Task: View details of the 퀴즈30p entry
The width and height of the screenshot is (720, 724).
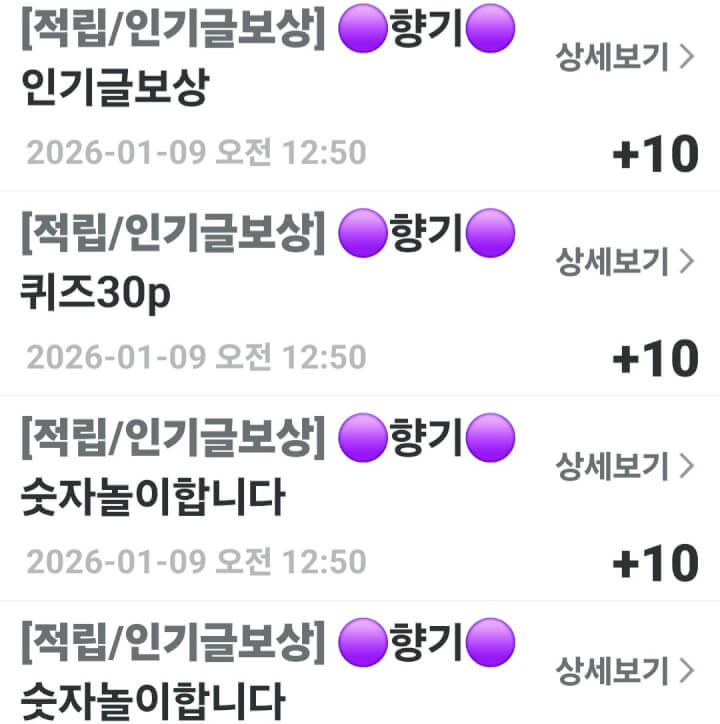Action: click(624, 262)
